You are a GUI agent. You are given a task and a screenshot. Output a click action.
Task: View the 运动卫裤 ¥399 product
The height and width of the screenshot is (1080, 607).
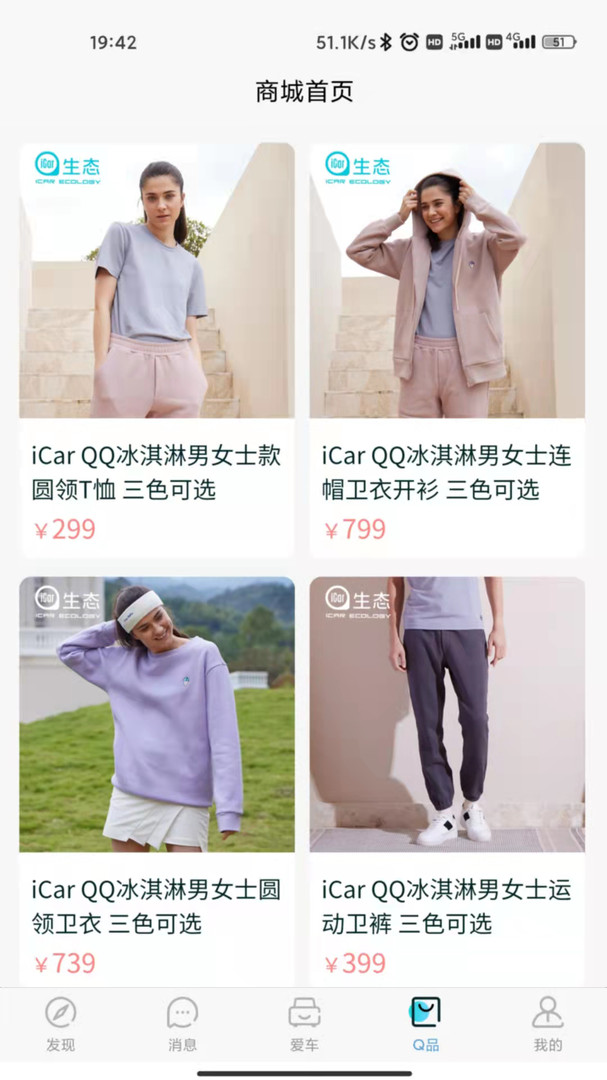point(447,780)
